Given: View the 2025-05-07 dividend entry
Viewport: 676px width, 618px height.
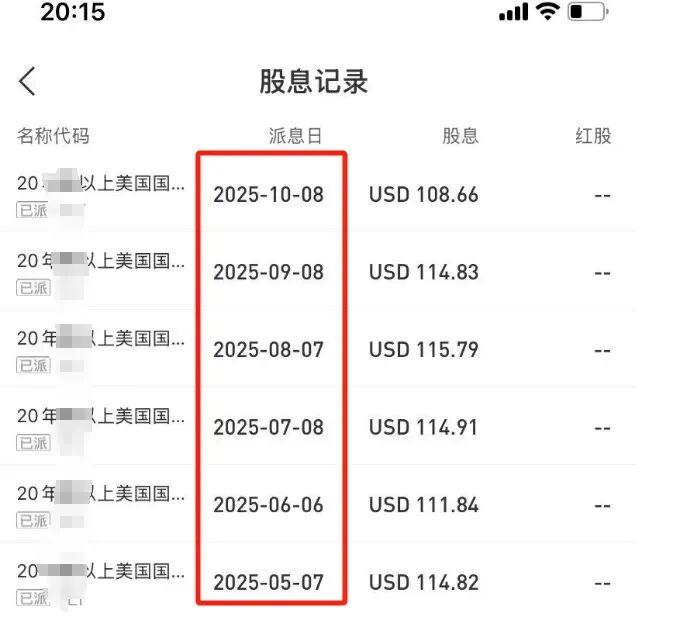Looking at the screenshot, I should (268, 582).
